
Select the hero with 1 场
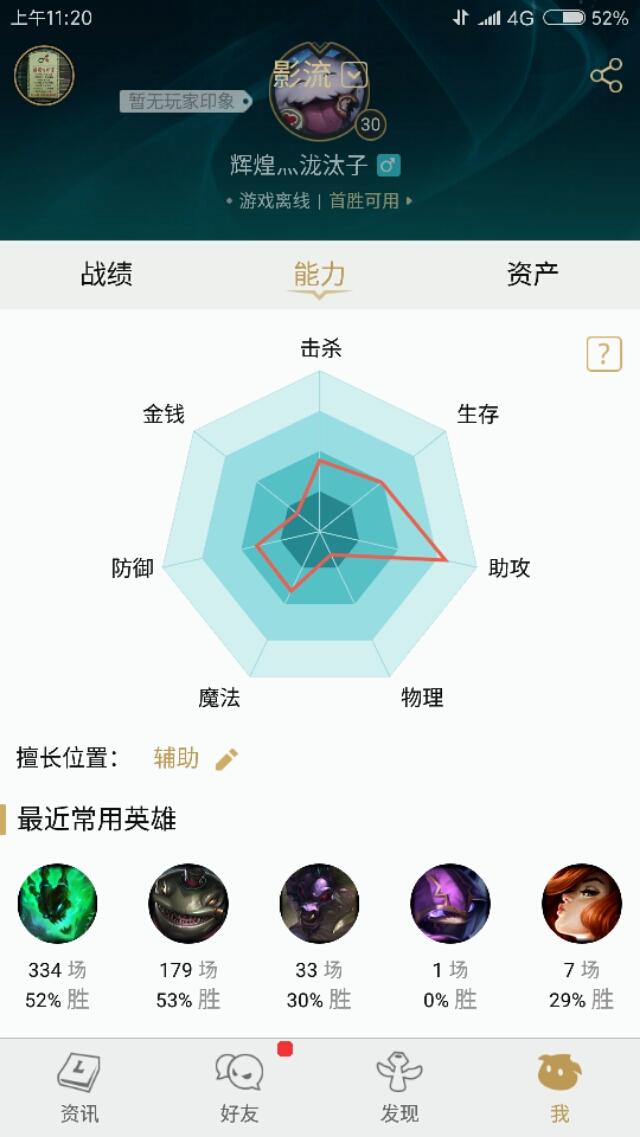tap(450, 903)
